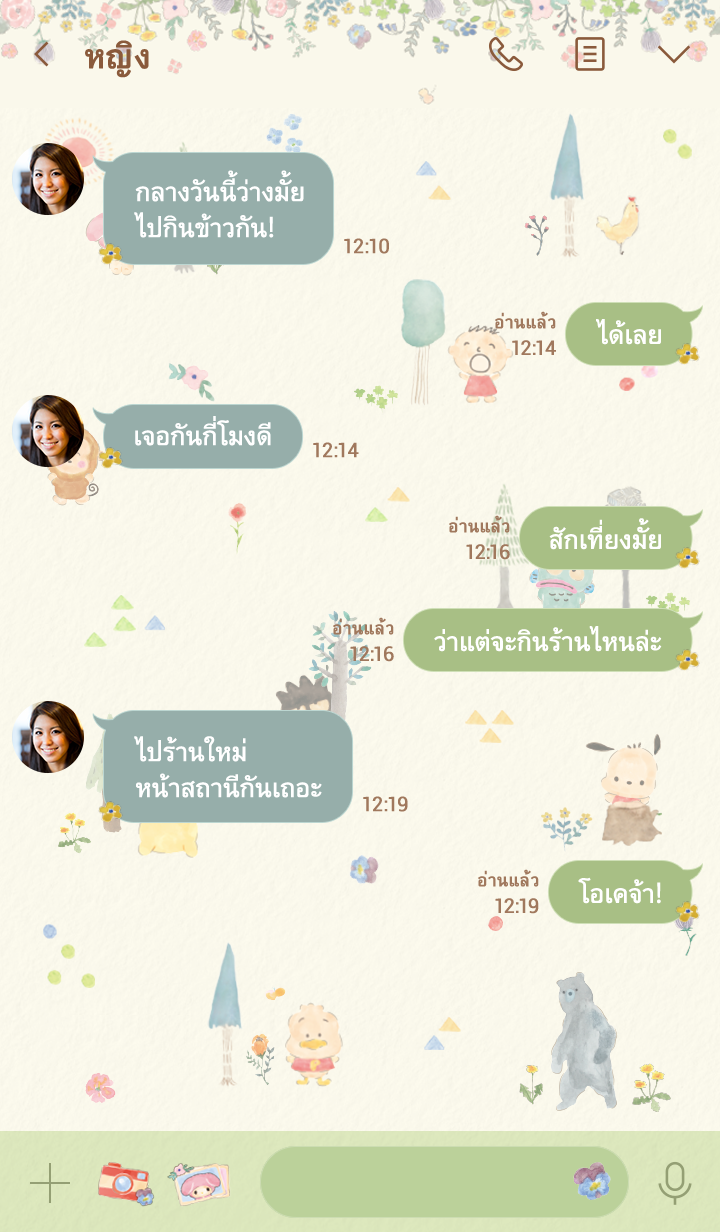Screen dimensions: 720x1232
Task: Open the photo gallery picker
Action: 199,1183
